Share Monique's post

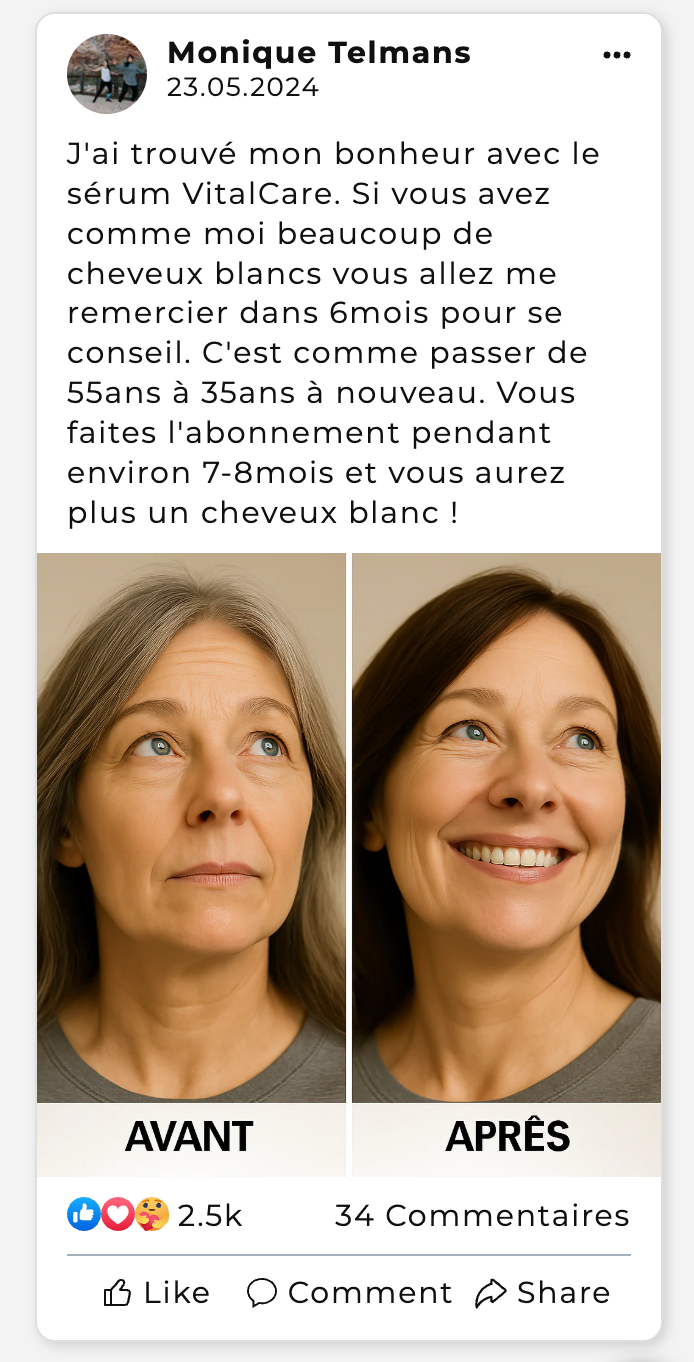click(x=543, y=1293)
